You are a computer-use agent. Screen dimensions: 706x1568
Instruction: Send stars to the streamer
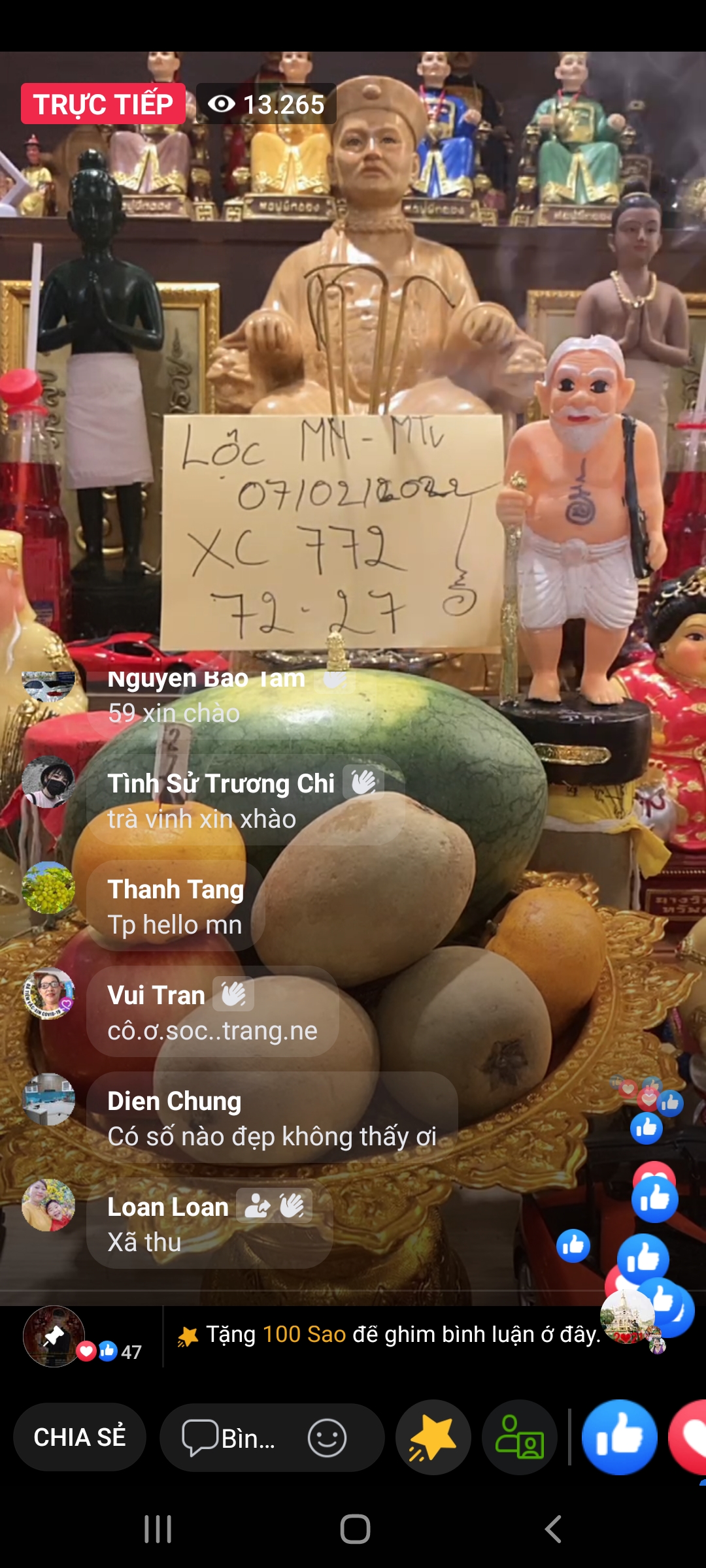(x=433, y=1437)
